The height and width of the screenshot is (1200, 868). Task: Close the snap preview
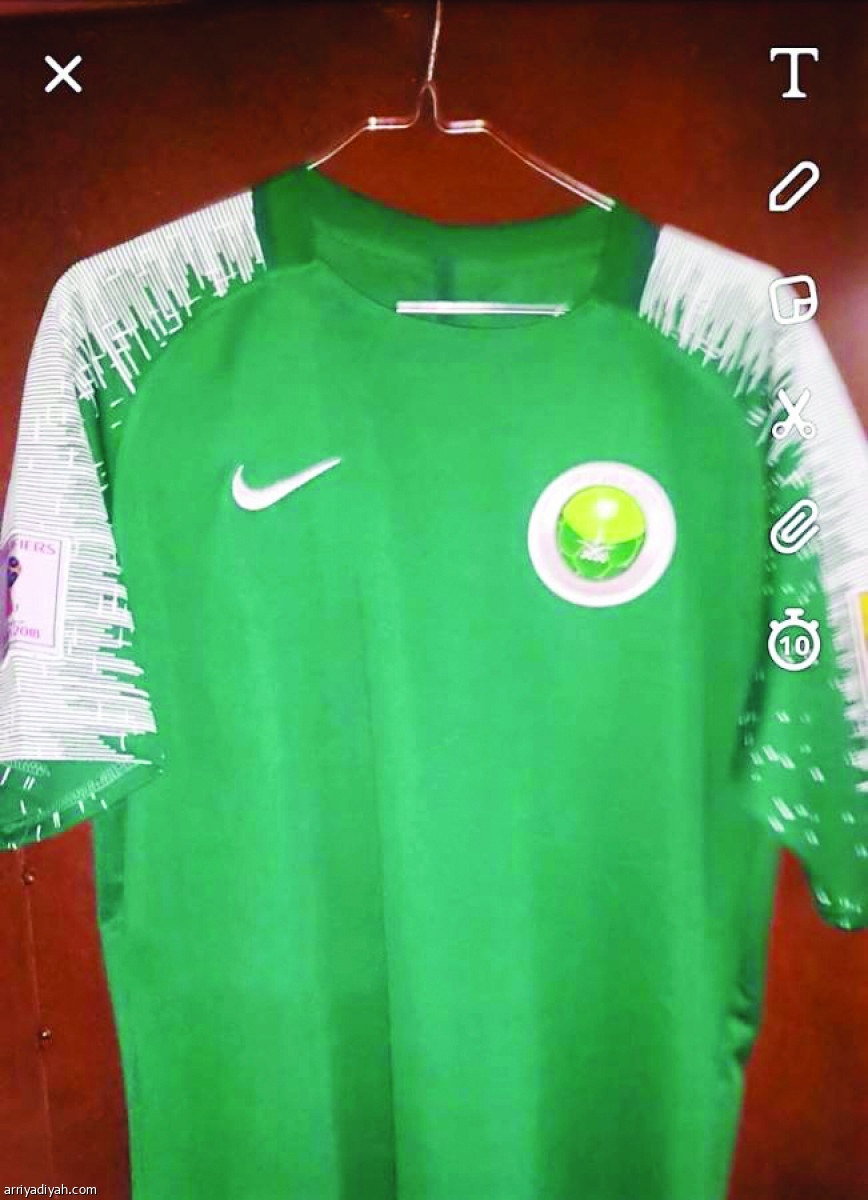(x=63, y=74)
